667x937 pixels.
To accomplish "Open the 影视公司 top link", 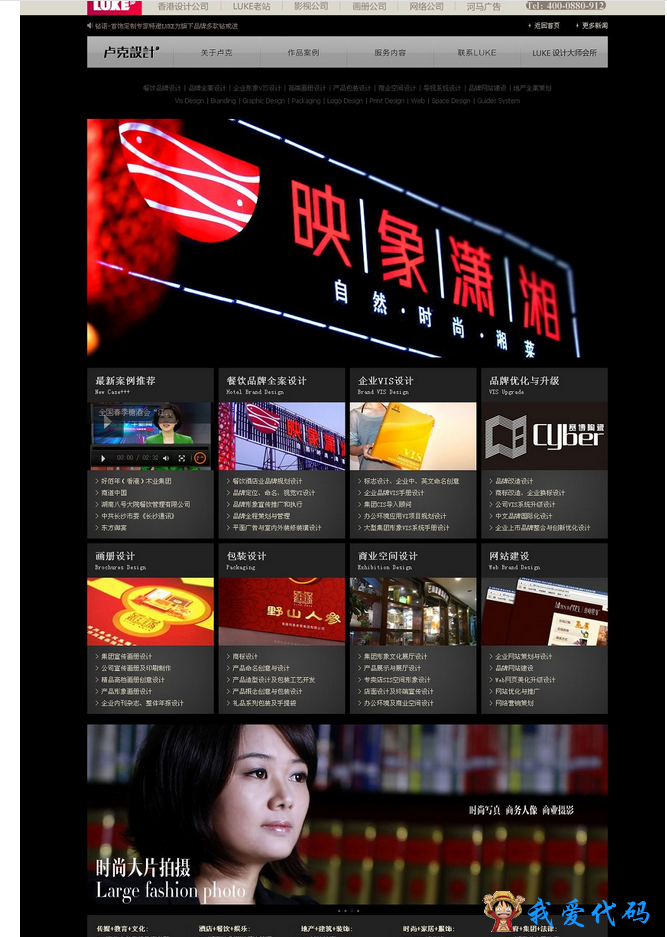I will [311, 6].
